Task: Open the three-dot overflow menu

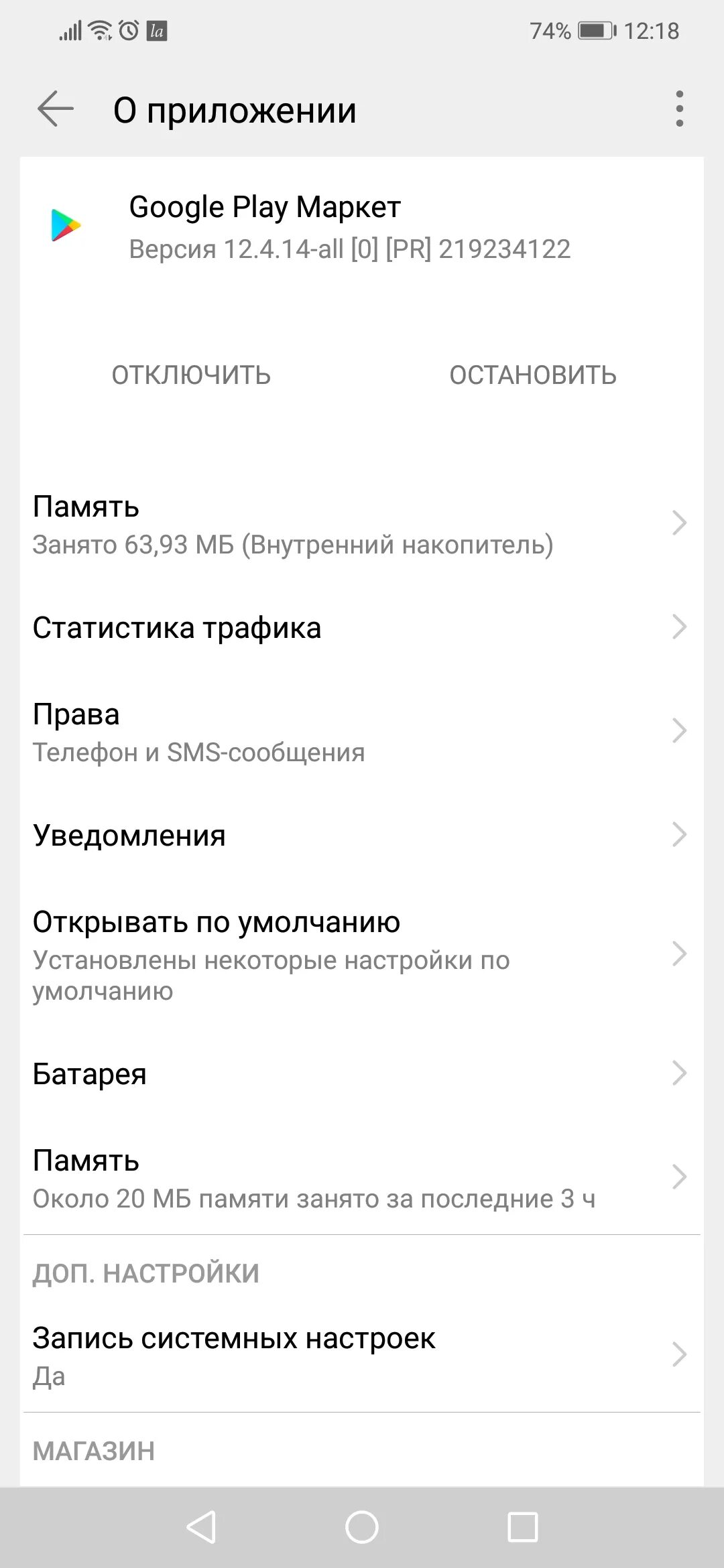Action: point(679,109)
